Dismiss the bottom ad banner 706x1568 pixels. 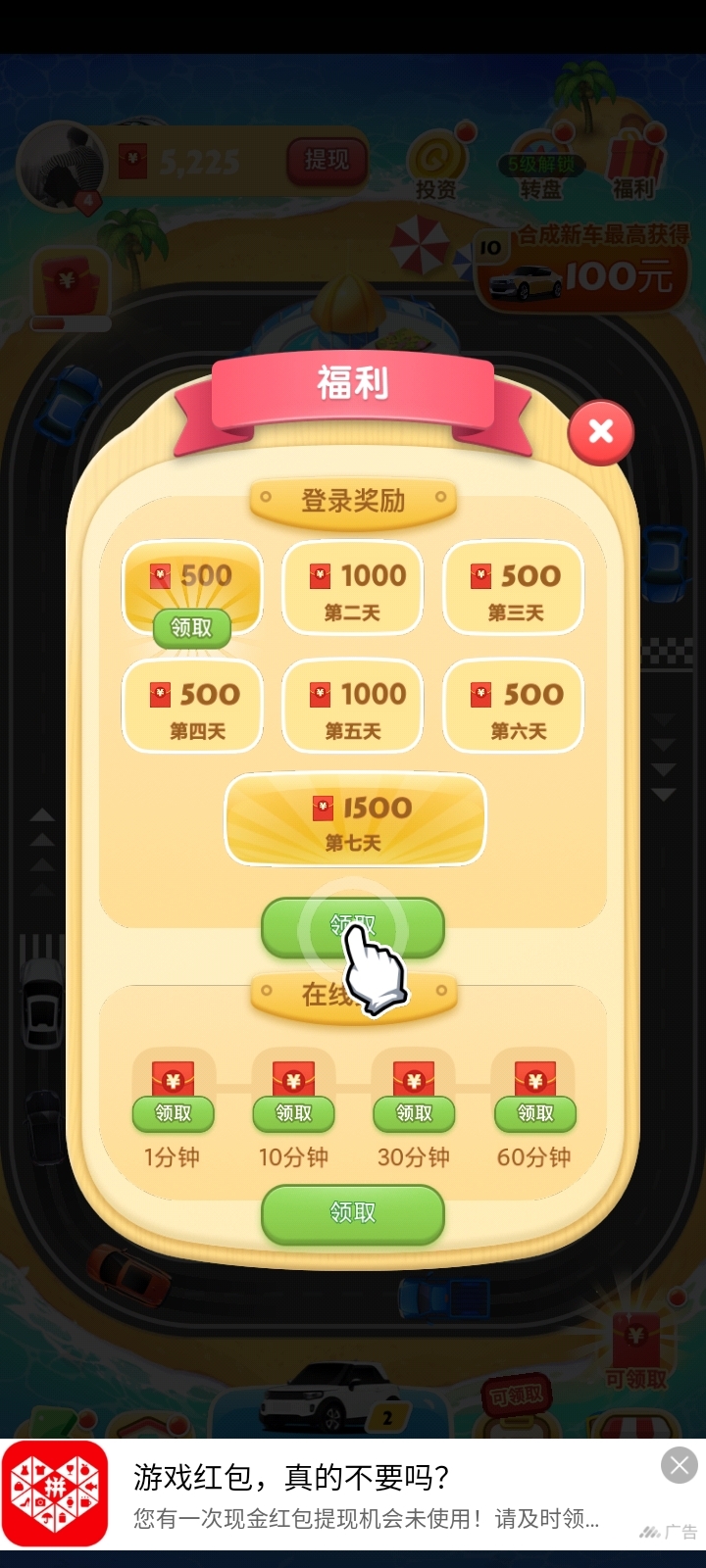tap(679, 1465)
